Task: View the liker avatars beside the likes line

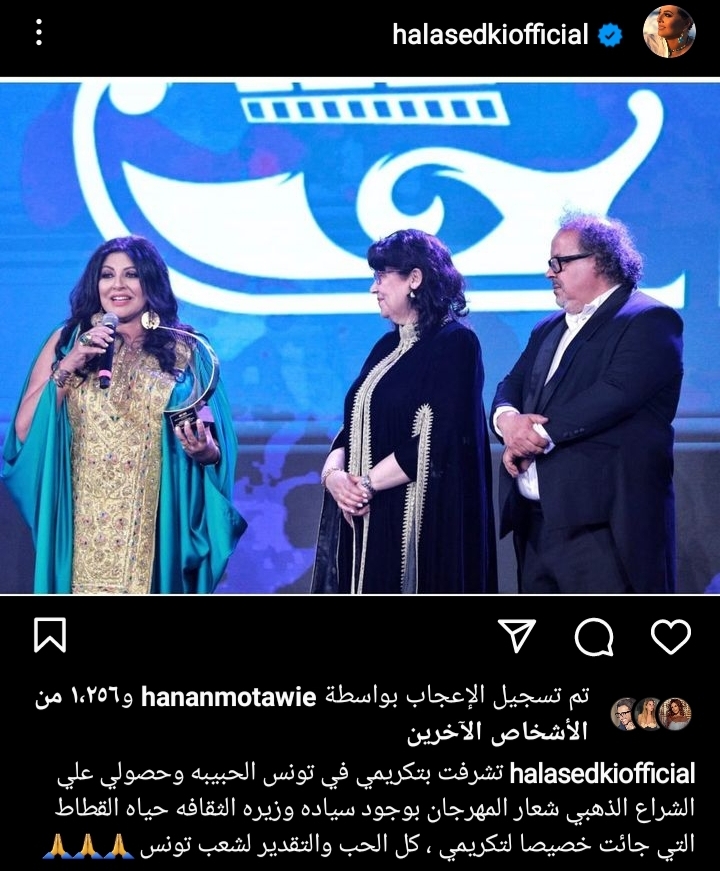Action: coord(650,713)
